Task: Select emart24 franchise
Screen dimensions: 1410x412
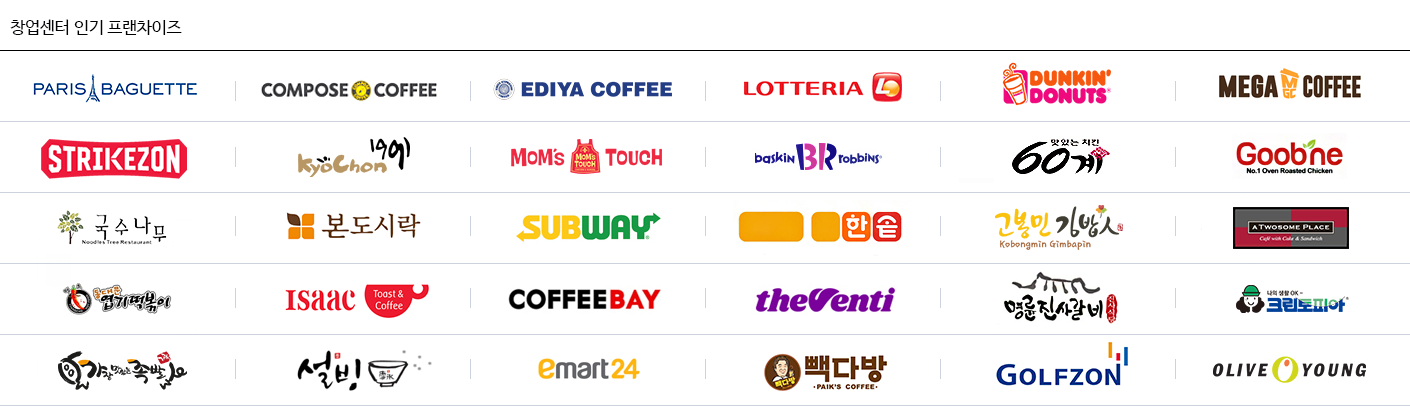Action: (588, 369)
